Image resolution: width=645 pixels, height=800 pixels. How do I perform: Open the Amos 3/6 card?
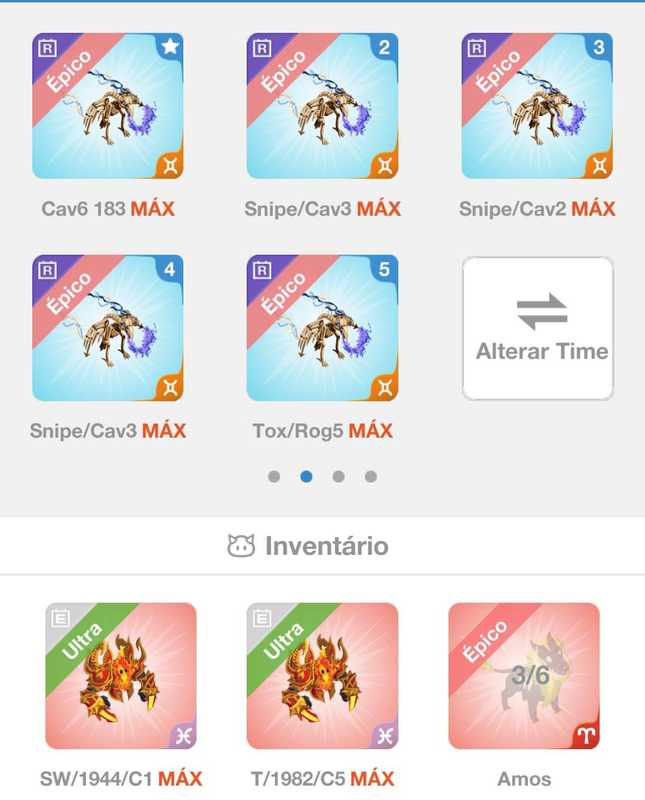point(524,676)
